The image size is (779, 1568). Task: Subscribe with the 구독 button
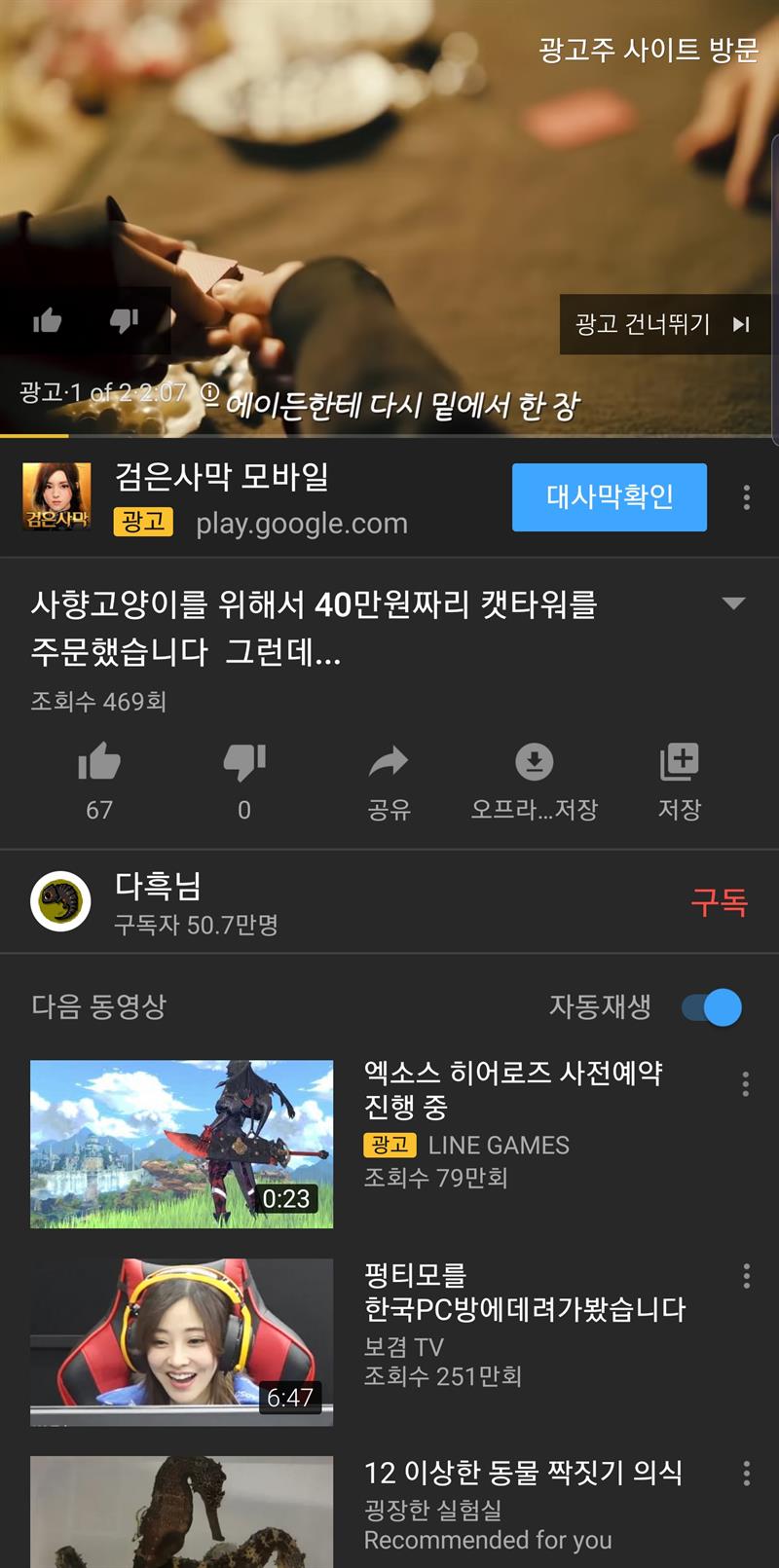719,902
